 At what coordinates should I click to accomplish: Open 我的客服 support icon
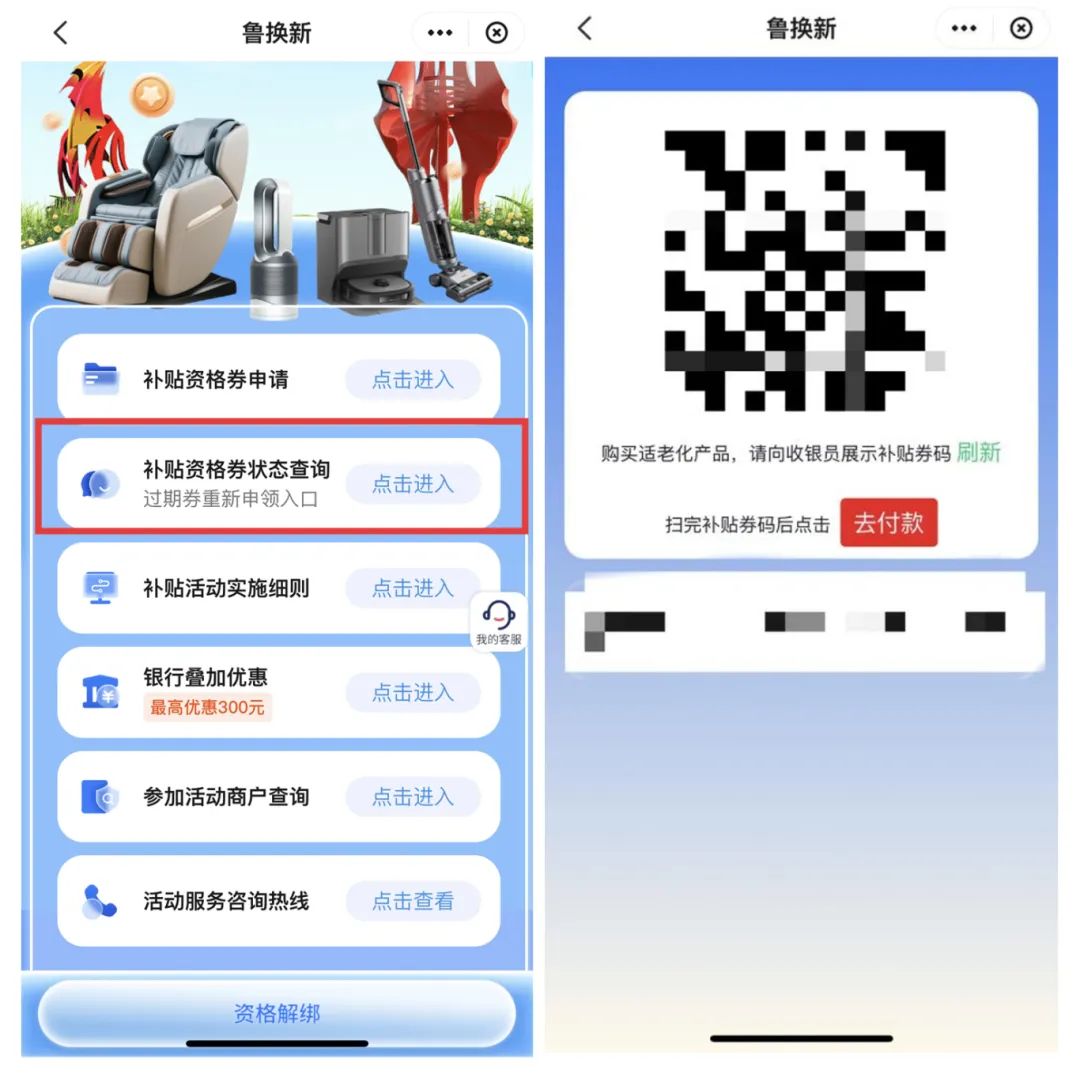point(498,622)
